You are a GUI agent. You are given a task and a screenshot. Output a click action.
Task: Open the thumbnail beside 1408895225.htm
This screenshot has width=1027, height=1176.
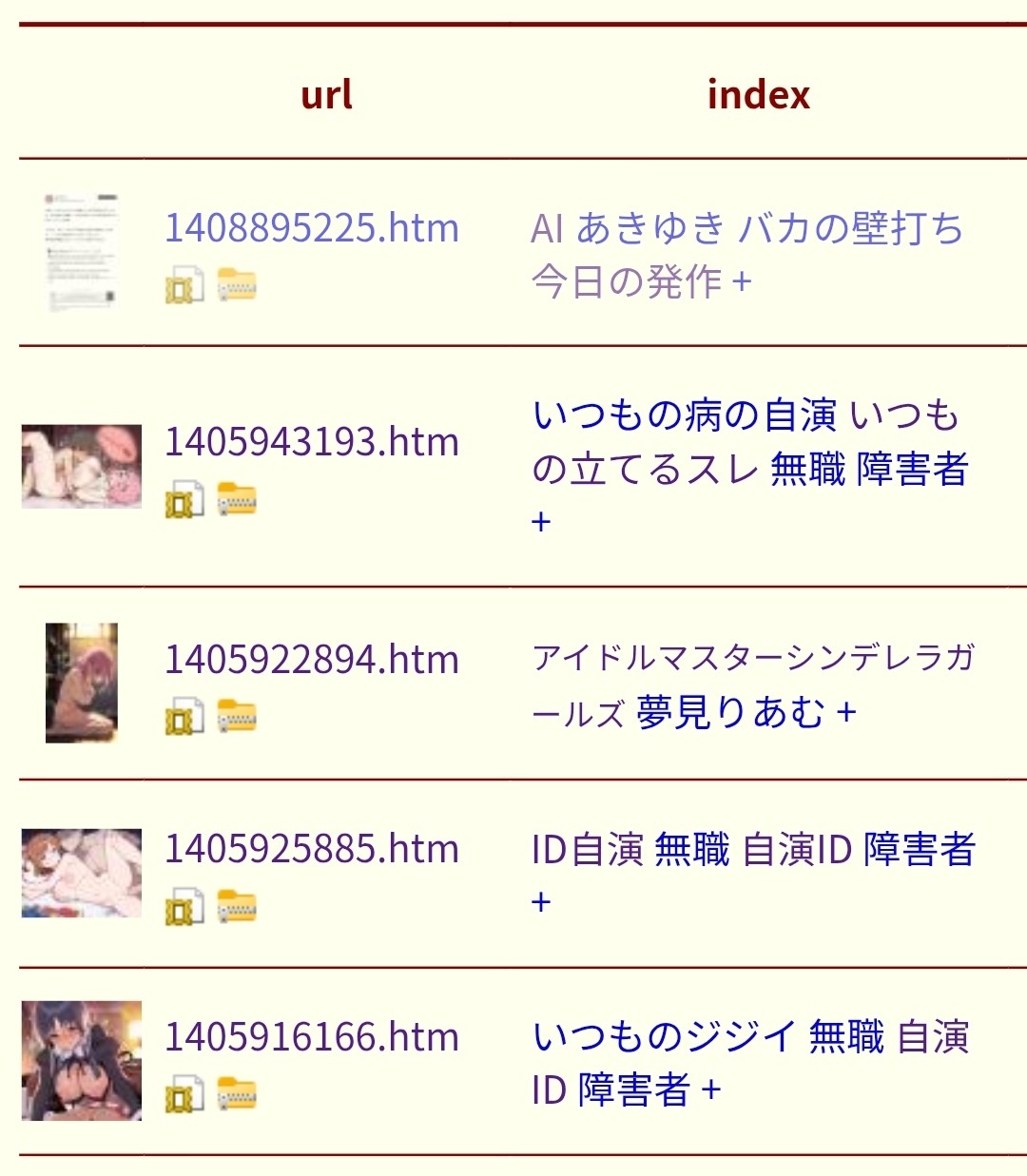tap(82, 252)
